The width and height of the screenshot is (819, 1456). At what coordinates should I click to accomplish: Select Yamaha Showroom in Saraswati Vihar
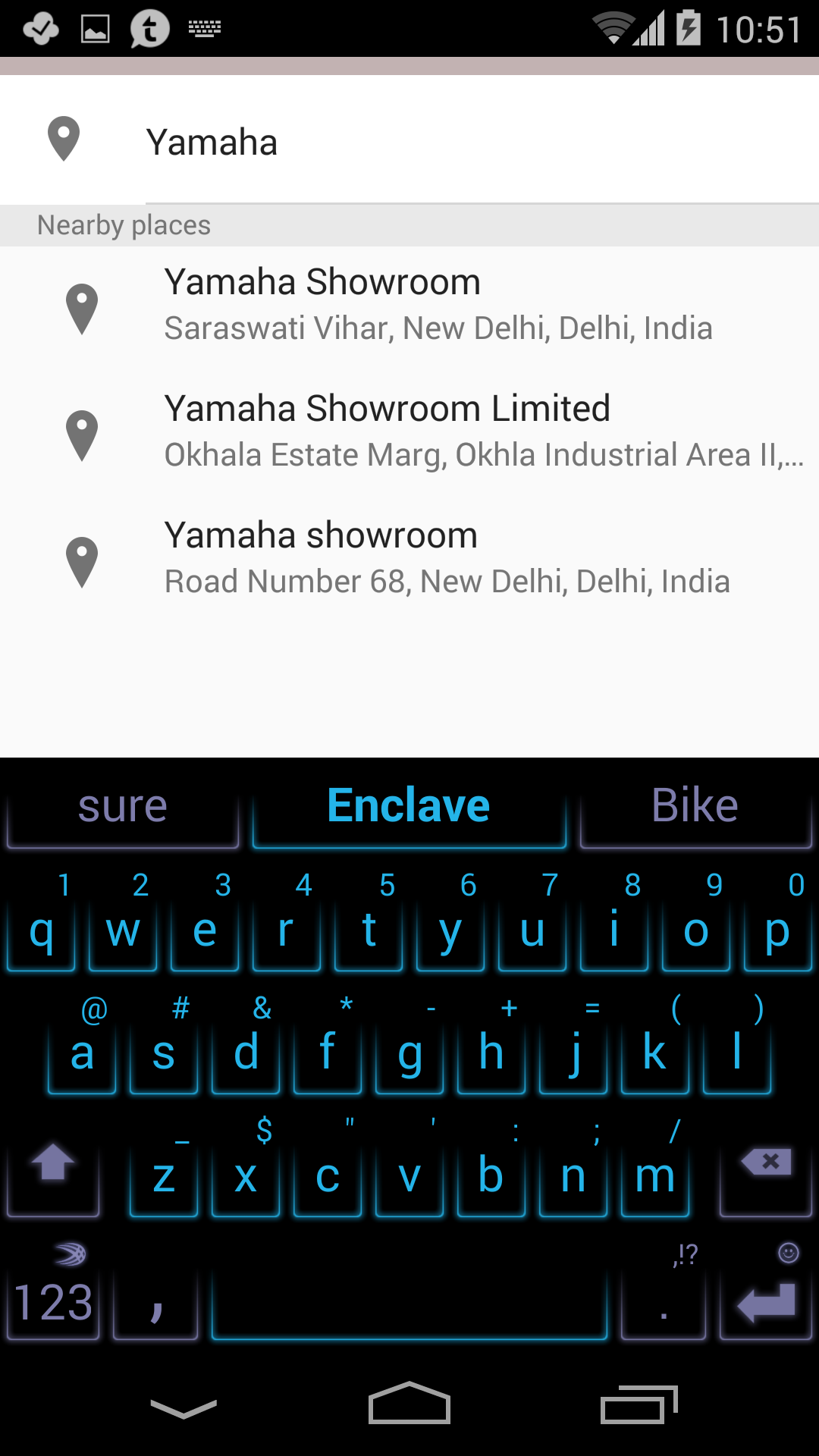[438, 304]
